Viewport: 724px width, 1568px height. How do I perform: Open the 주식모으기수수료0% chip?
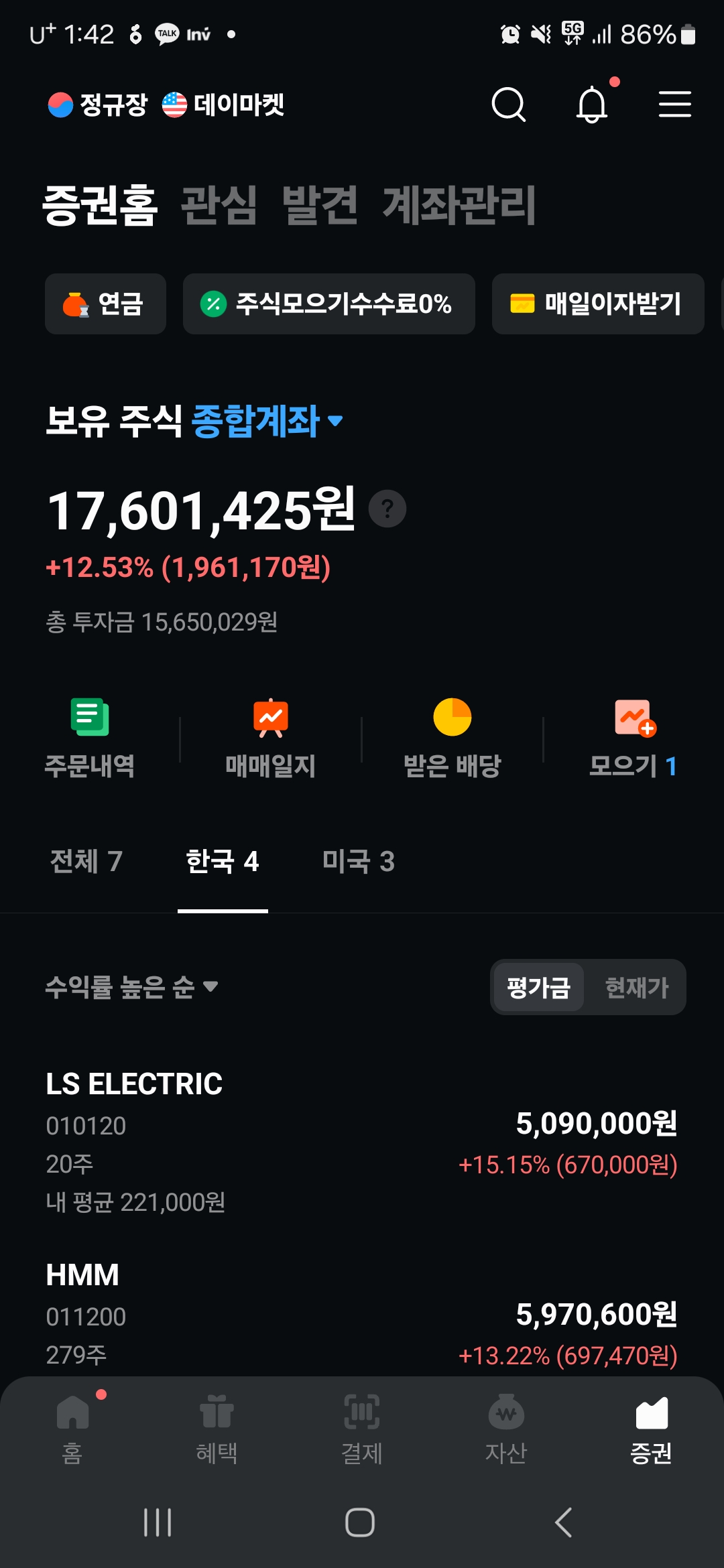[x=329, y=304]
